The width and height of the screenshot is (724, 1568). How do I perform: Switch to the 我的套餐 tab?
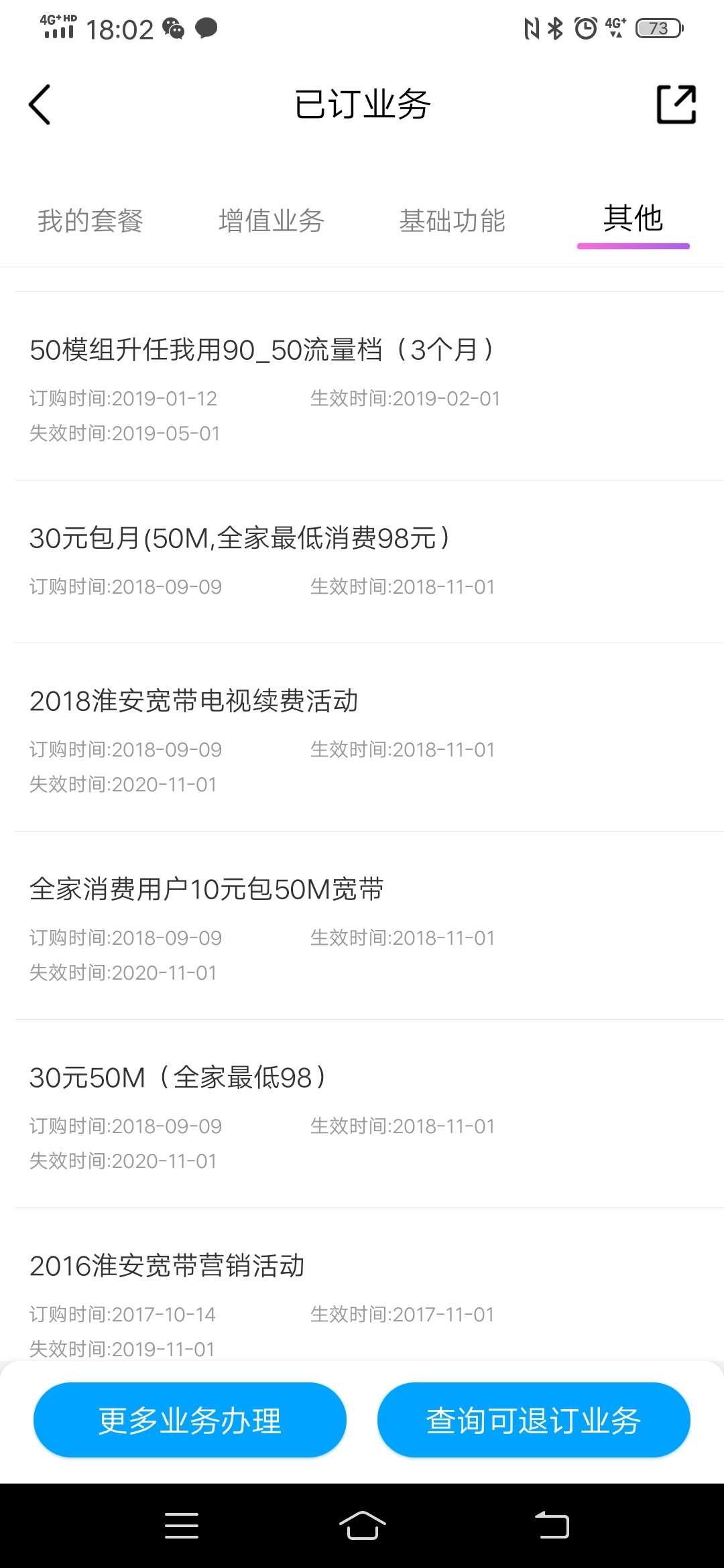click(x=90, y=220)
